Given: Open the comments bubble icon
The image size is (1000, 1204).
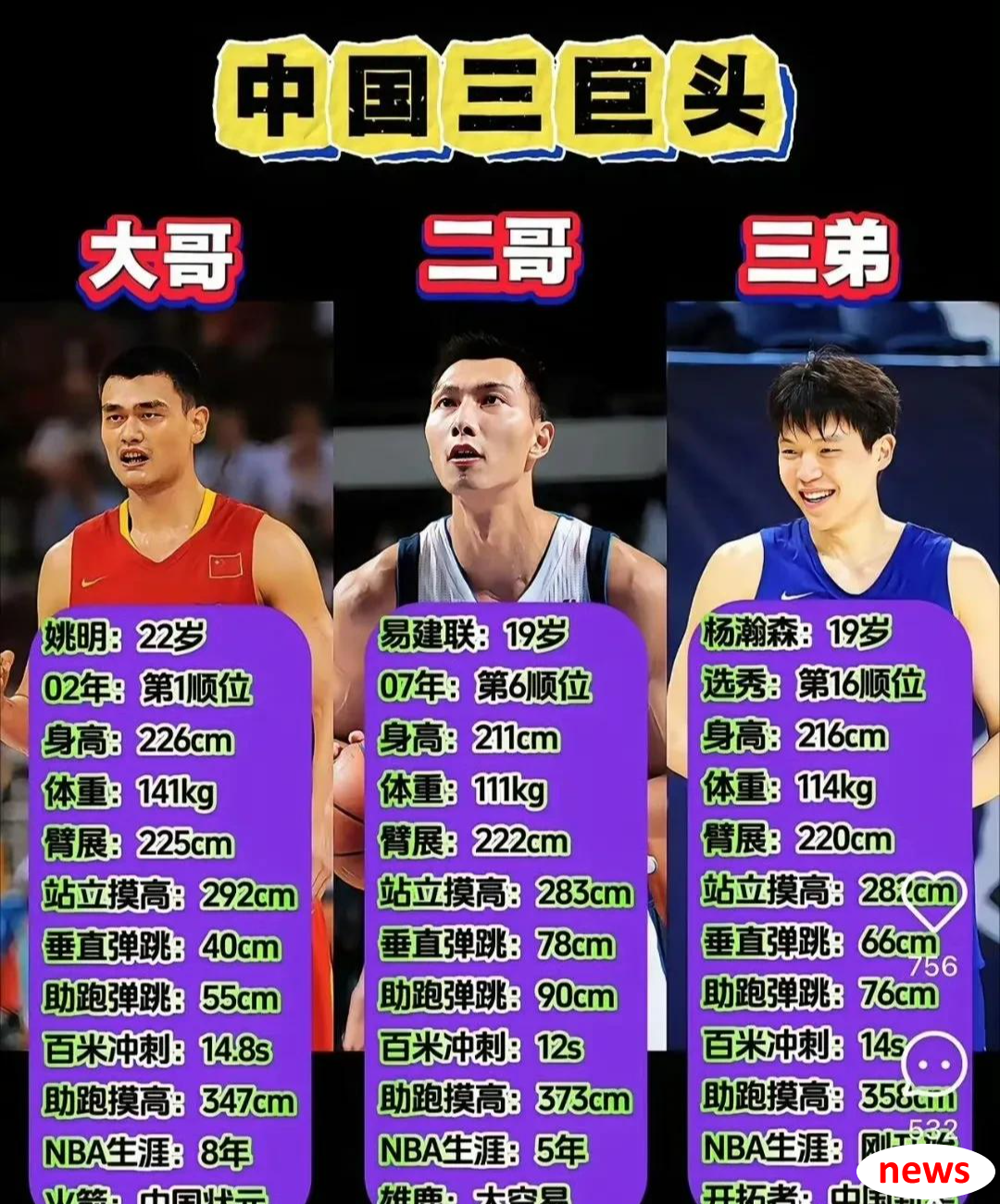Looking at the screenshot, I should [x=933, y=1066].
